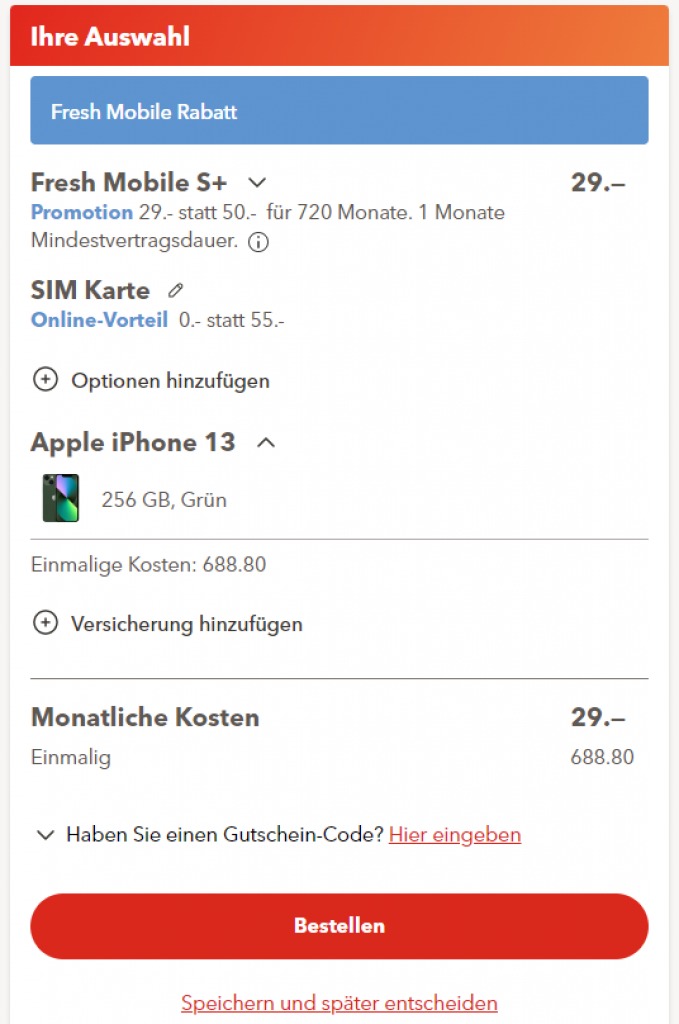Collapse the Apple iPhone 13 section
Image resolution: width=679 pixels, height=1024 pixels.
point(266,443)
